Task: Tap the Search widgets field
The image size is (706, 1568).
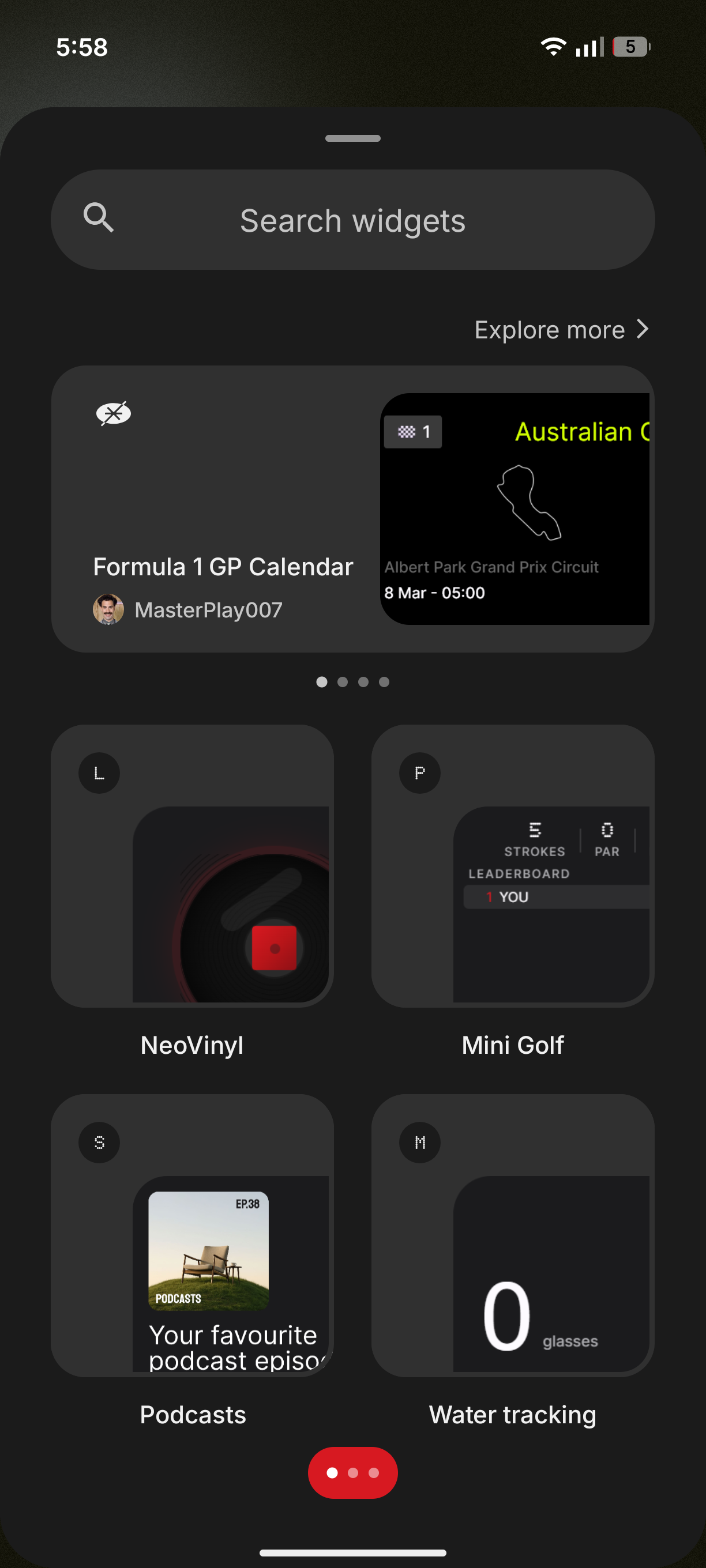Action: 352,220
